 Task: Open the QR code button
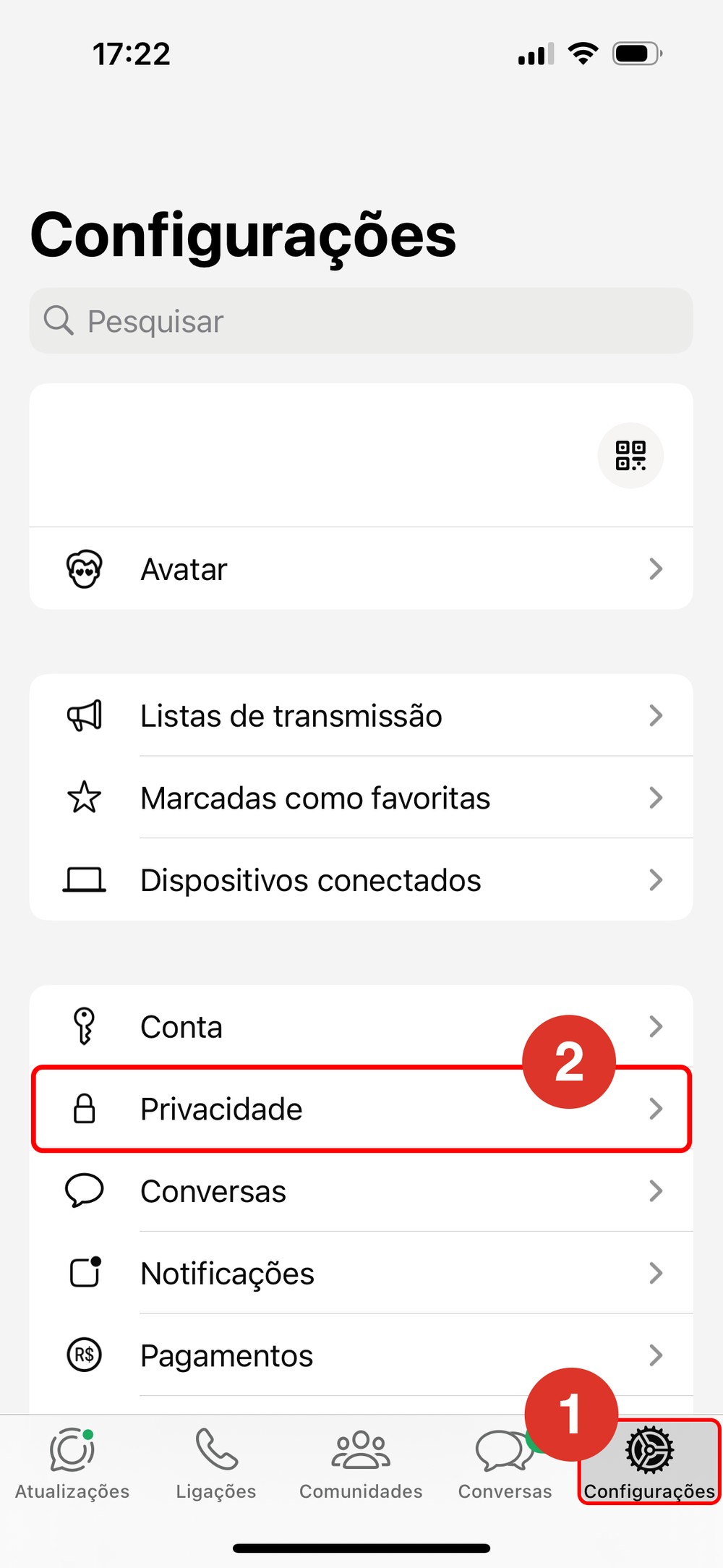click(630, 456)
